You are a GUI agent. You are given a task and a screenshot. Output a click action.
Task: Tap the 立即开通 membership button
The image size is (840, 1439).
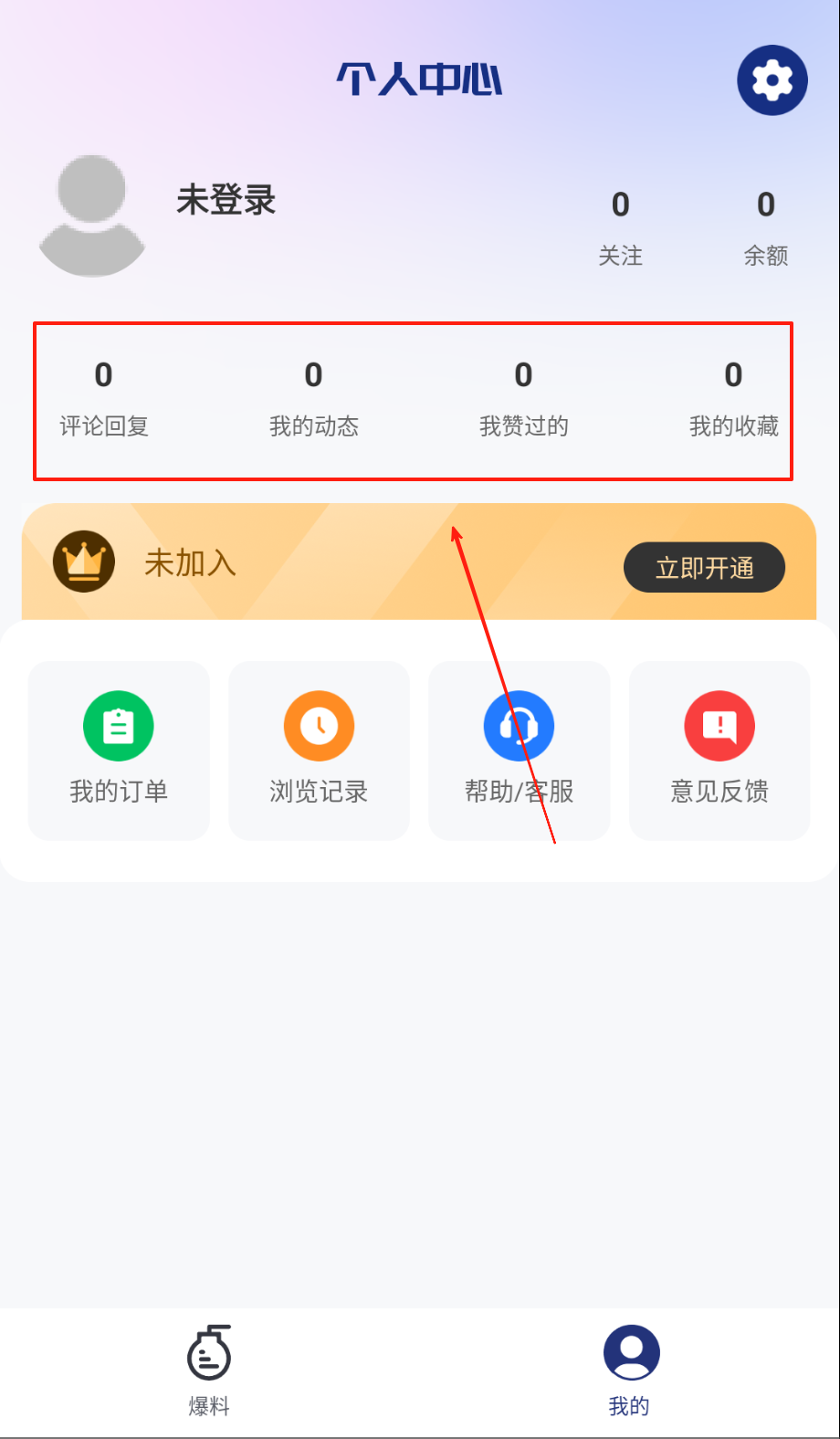coord(704,567)
